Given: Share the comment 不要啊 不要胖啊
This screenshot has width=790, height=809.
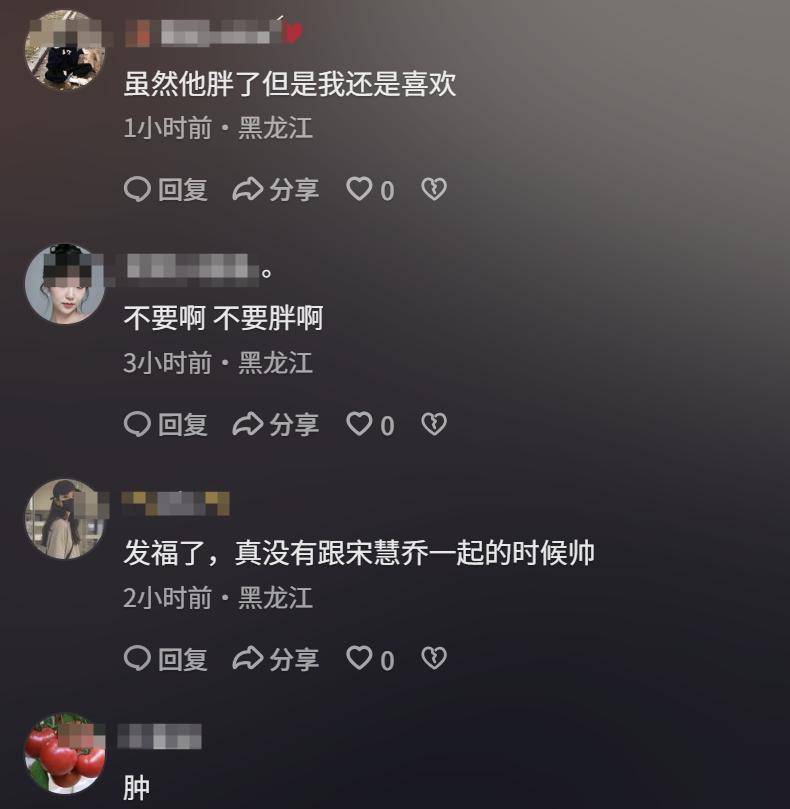Looking at the screenshot, I should point(276,425).
